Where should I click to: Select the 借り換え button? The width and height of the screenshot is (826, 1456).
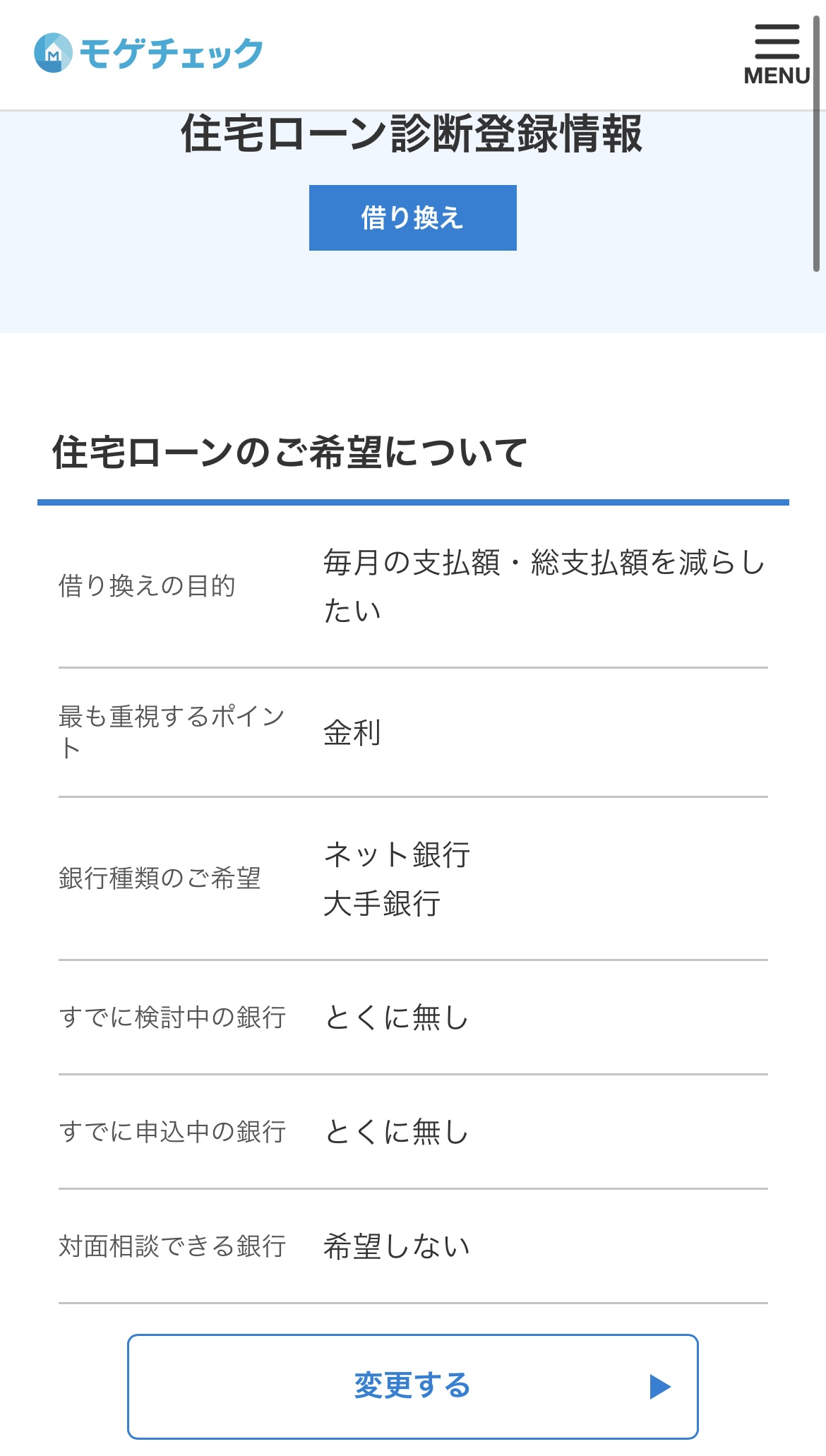click(x=412, y=217)
